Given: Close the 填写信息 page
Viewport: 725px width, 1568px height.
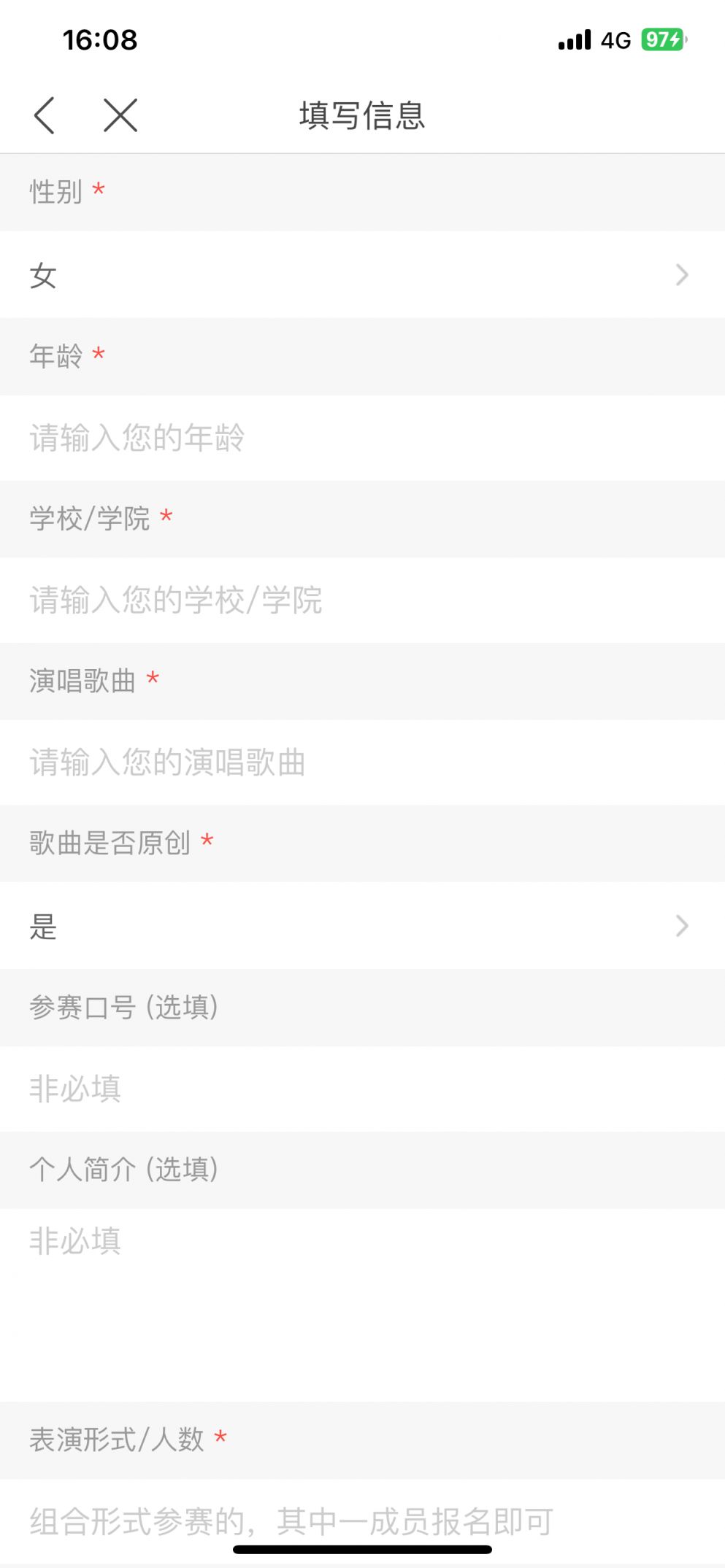Looking at the screenshot, I should 120,115.
